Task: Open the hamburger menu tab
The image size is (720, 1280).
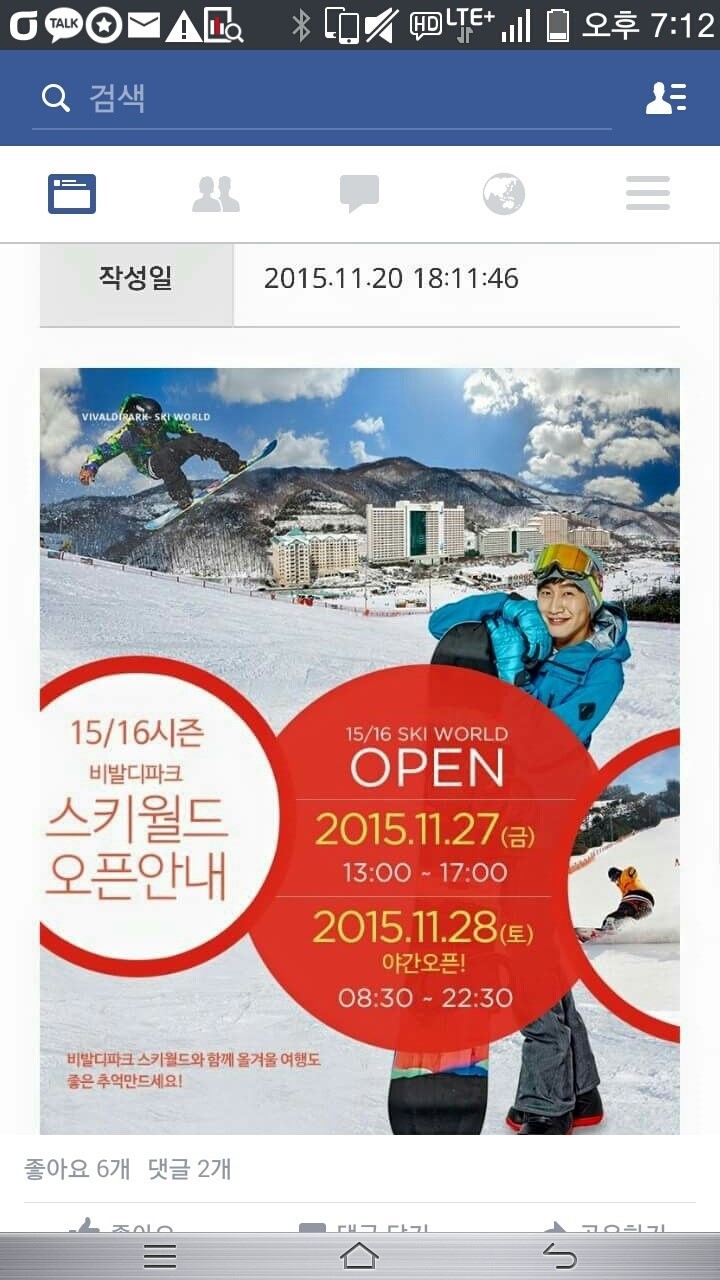Action: coord(647,194)
